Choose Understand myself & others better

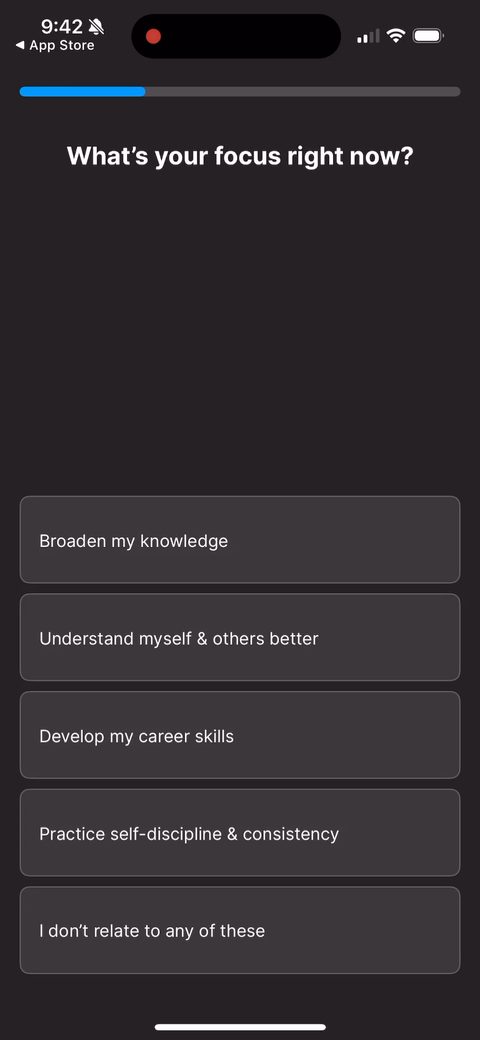(x=240, y=637)
